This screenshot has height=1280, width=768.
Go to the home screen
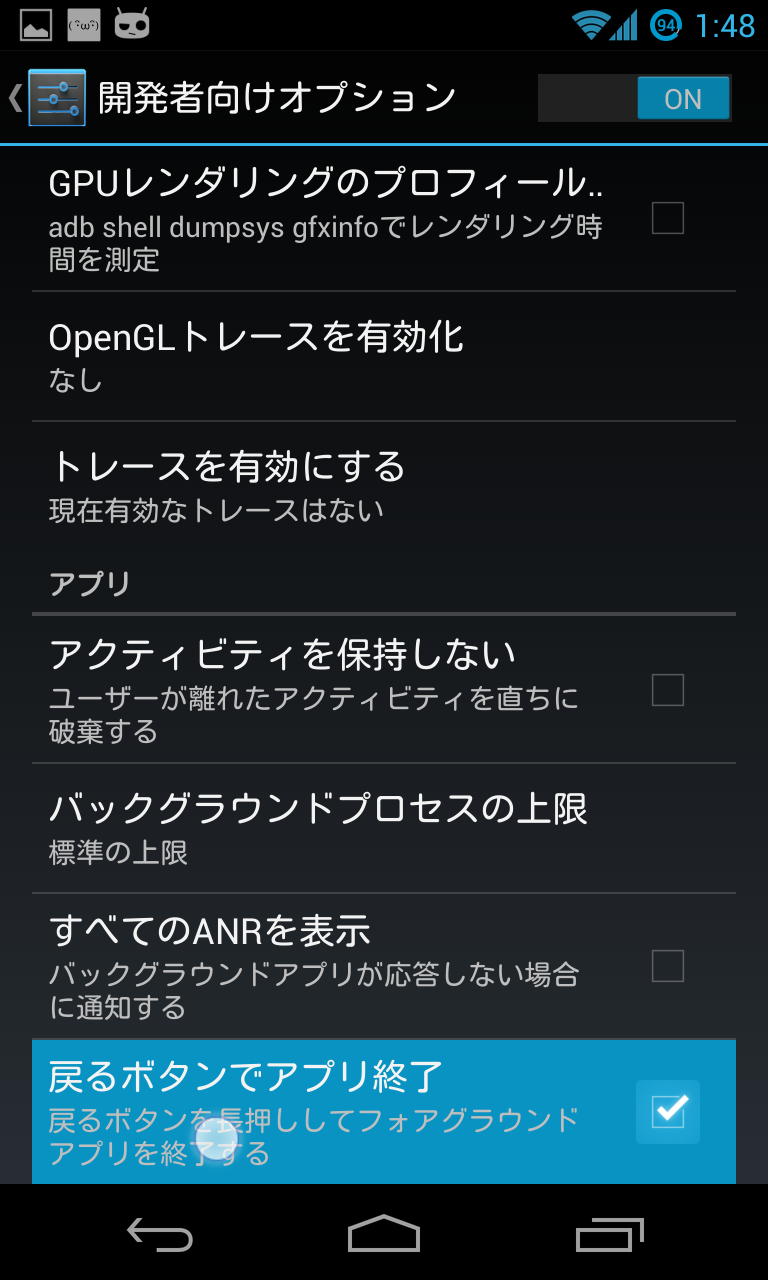pos(384,1236)
